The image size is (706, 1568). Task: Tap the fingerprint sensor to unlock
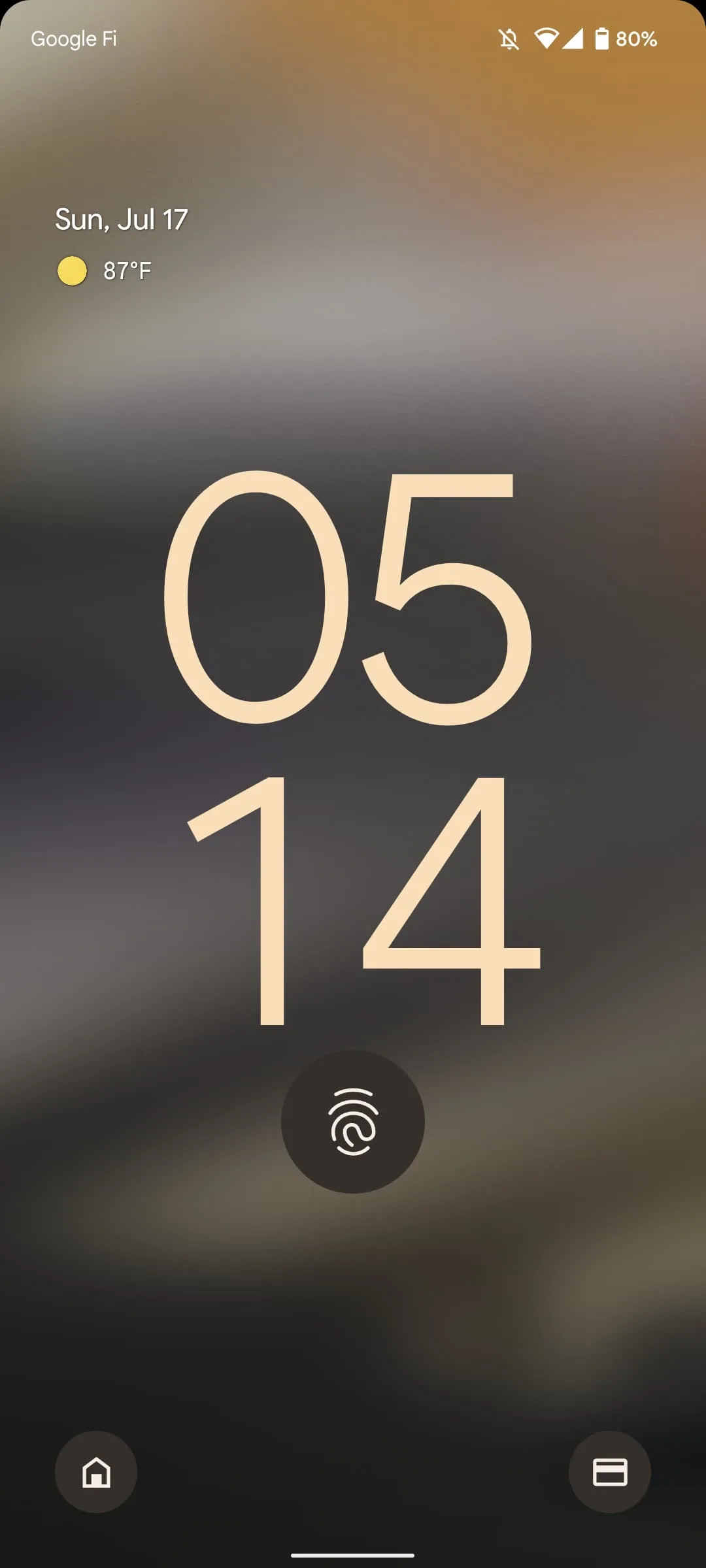pyautogui.click(x=353, y=1121)
